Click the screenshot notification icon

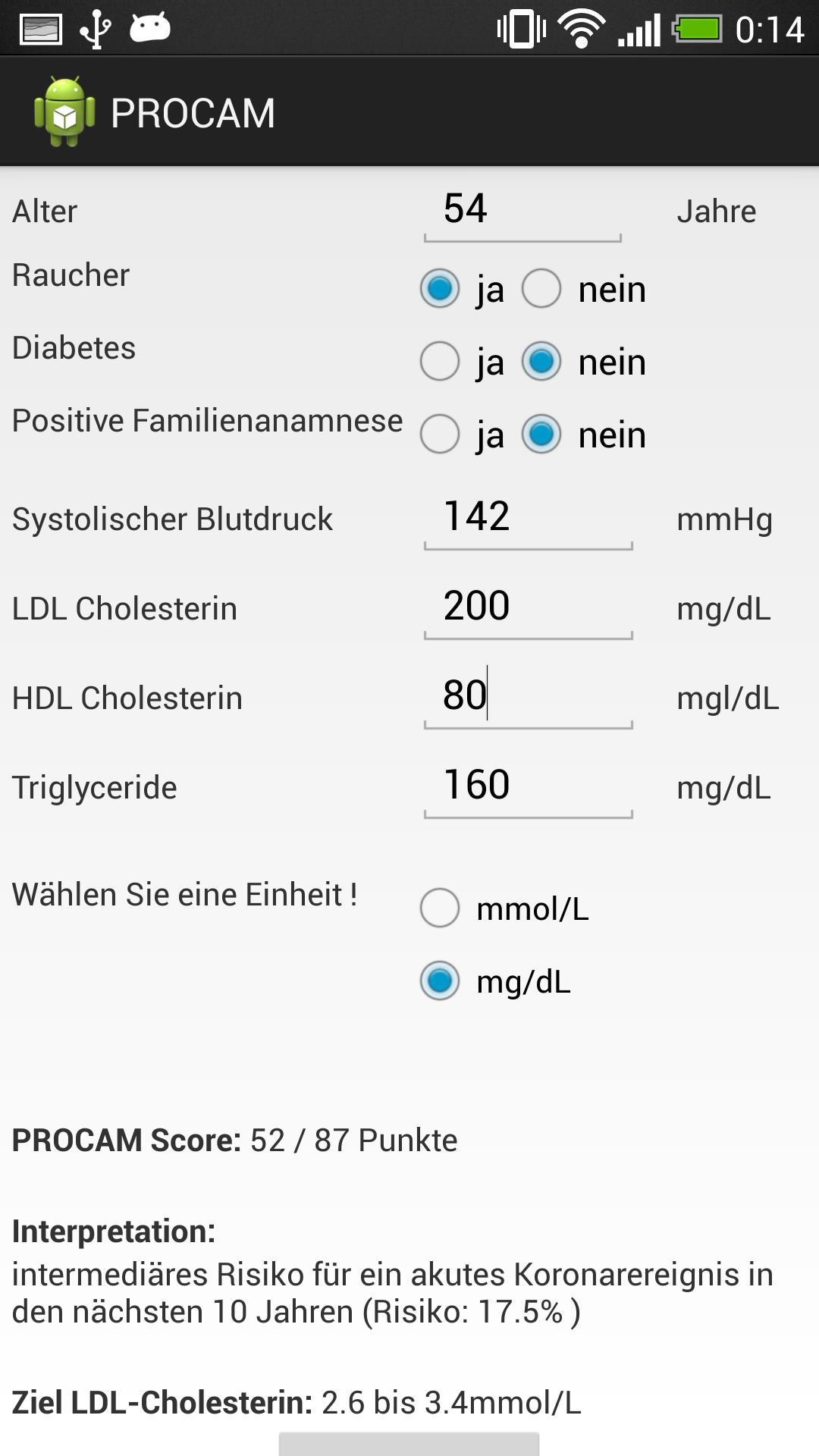(40, 27)
